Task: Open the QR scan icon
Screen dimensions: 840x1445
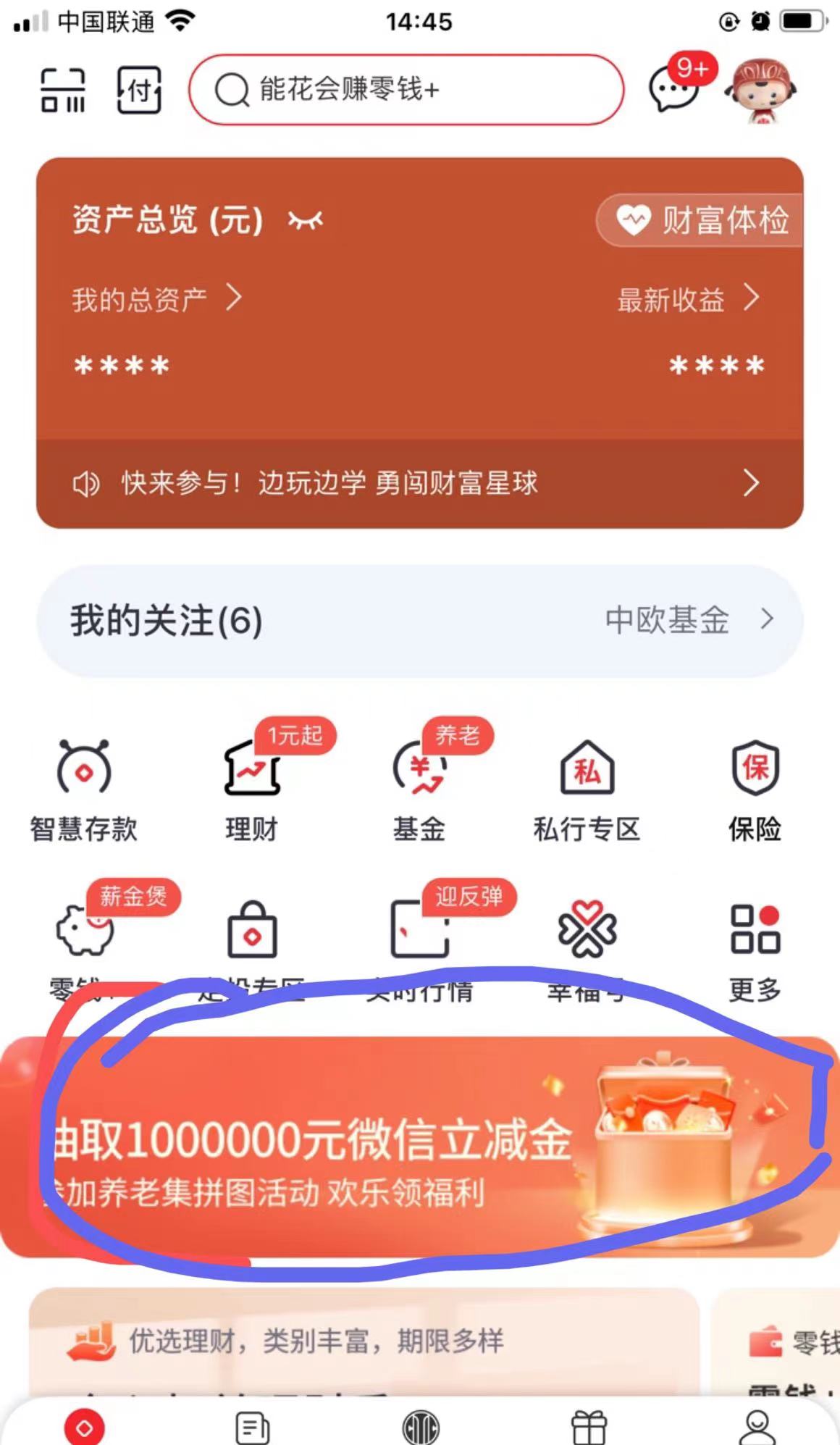Action: [x=62, y=91]
